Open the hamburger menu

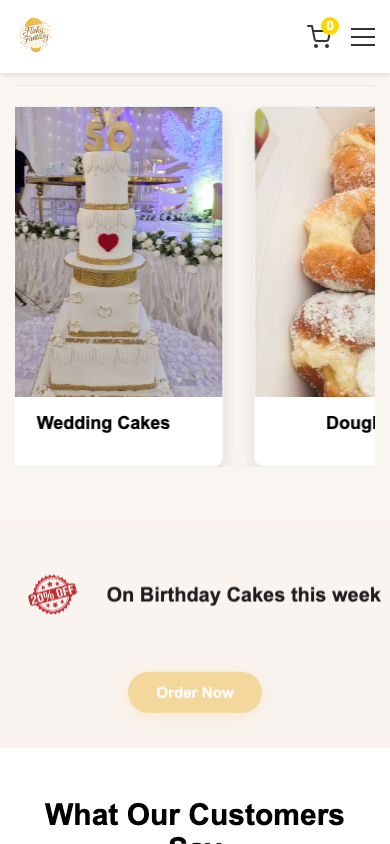[363, 37]
